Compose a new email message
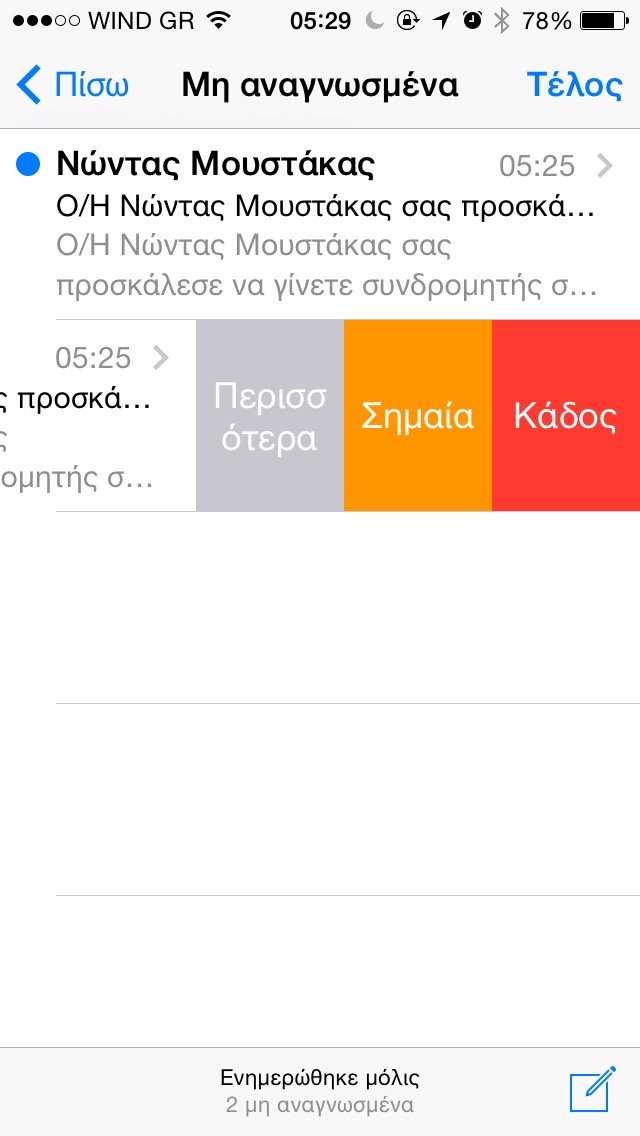The width and height of the screenshot is (640, 1136). pos(592,1090)
